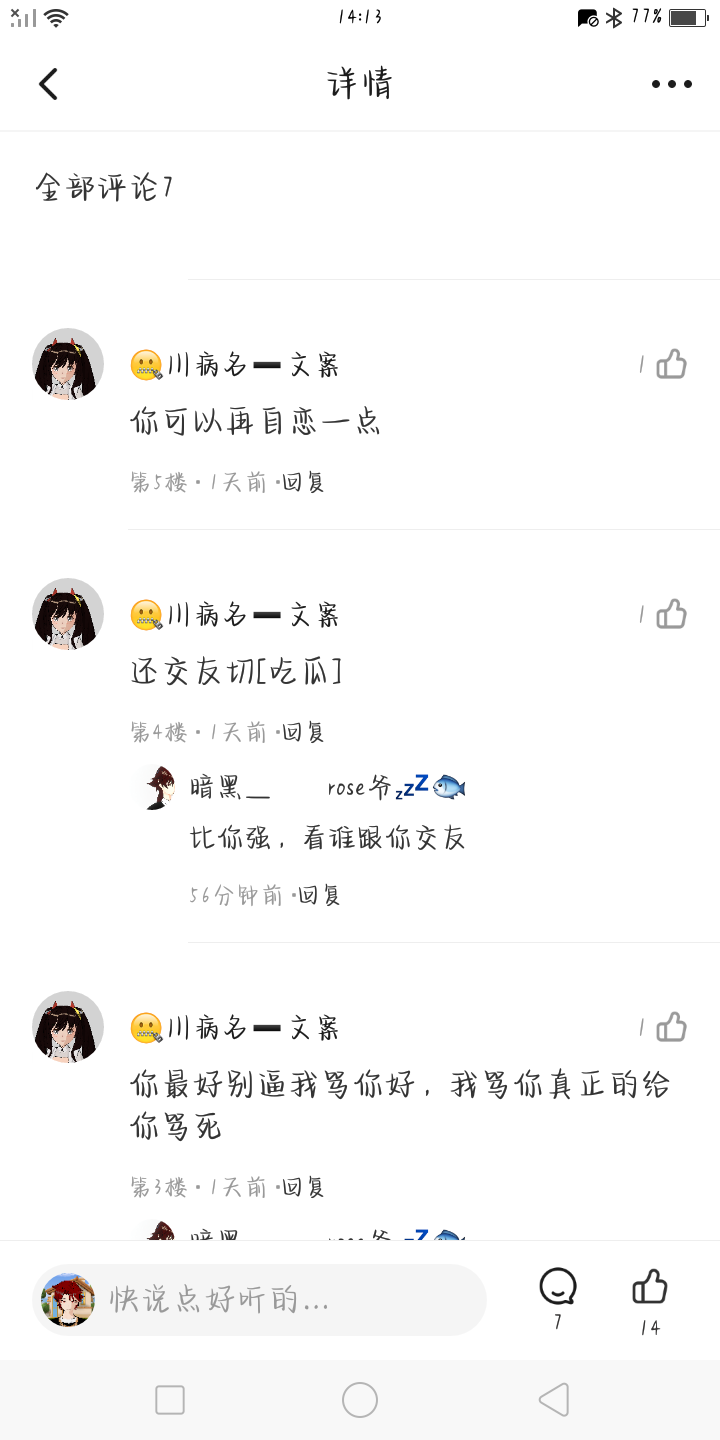Open the three-dot overflow menu
This screenshot has width=720, height=1440.
(x=671, y=84)
